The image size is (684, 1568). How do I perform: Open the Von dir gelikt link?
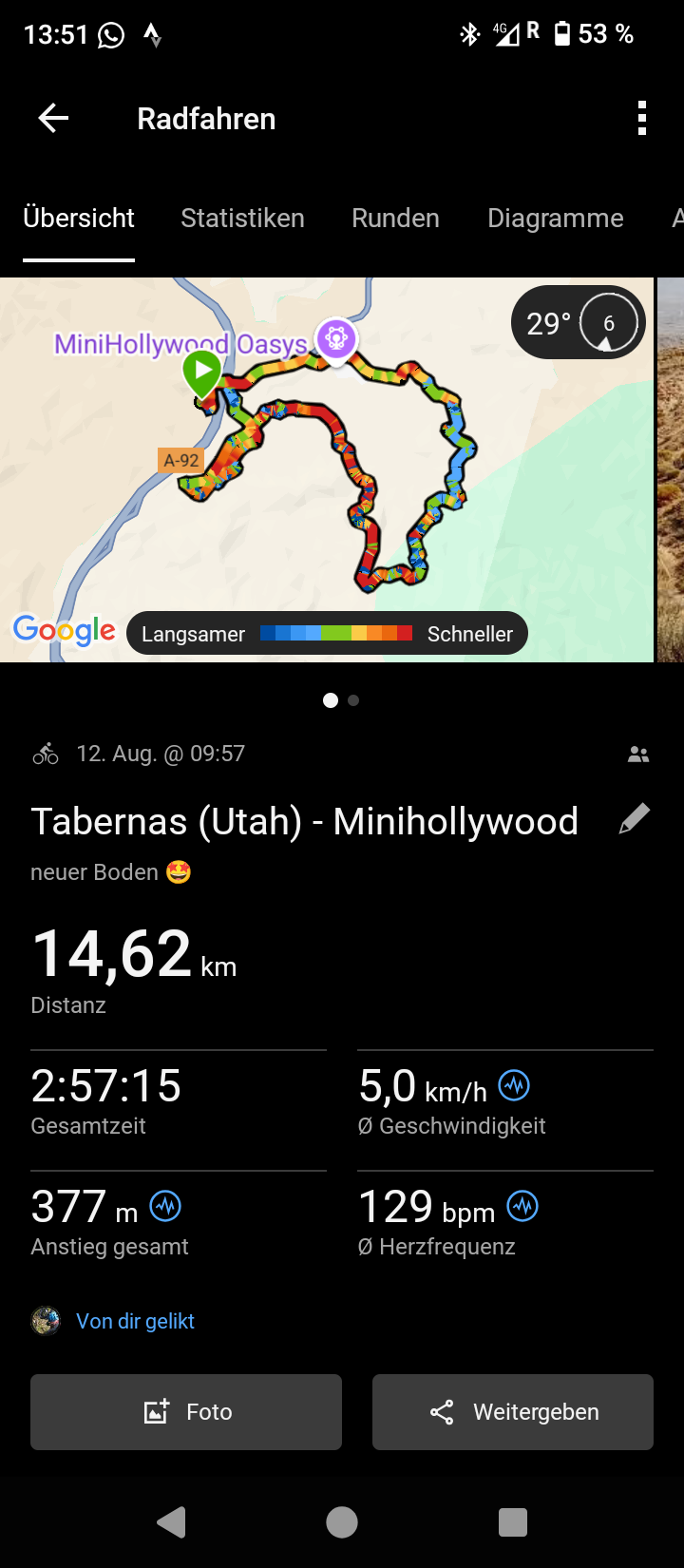[x=135, y=1321]
